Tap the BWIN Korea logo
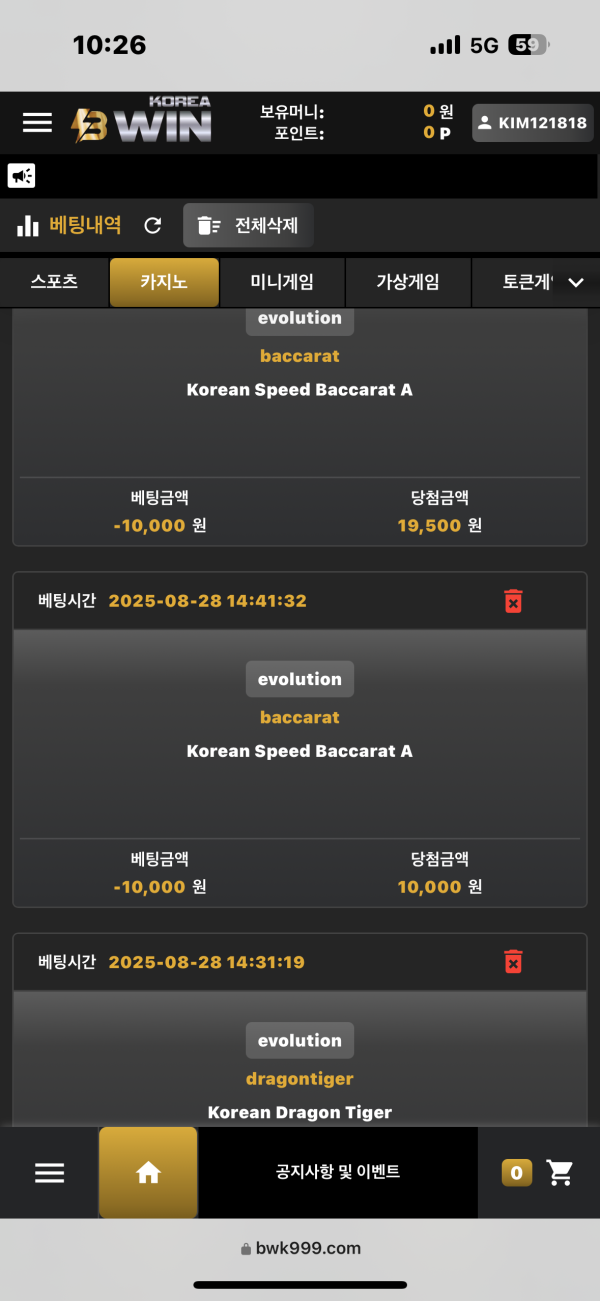 click(x=142, y=122)
